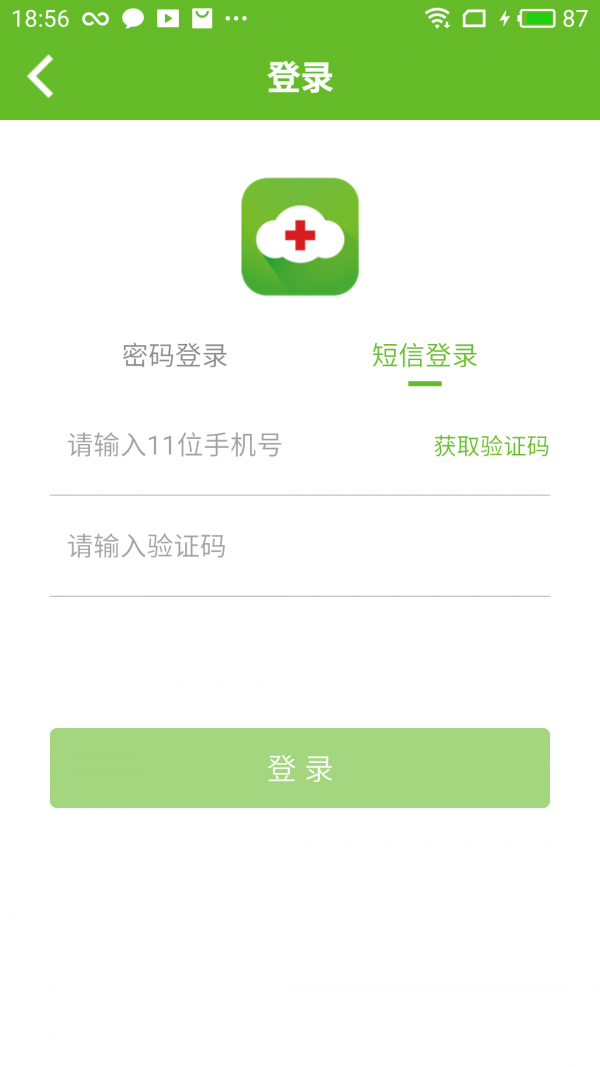
Task: Tap 获取验证码 to request a code
Action: point(491,446)
